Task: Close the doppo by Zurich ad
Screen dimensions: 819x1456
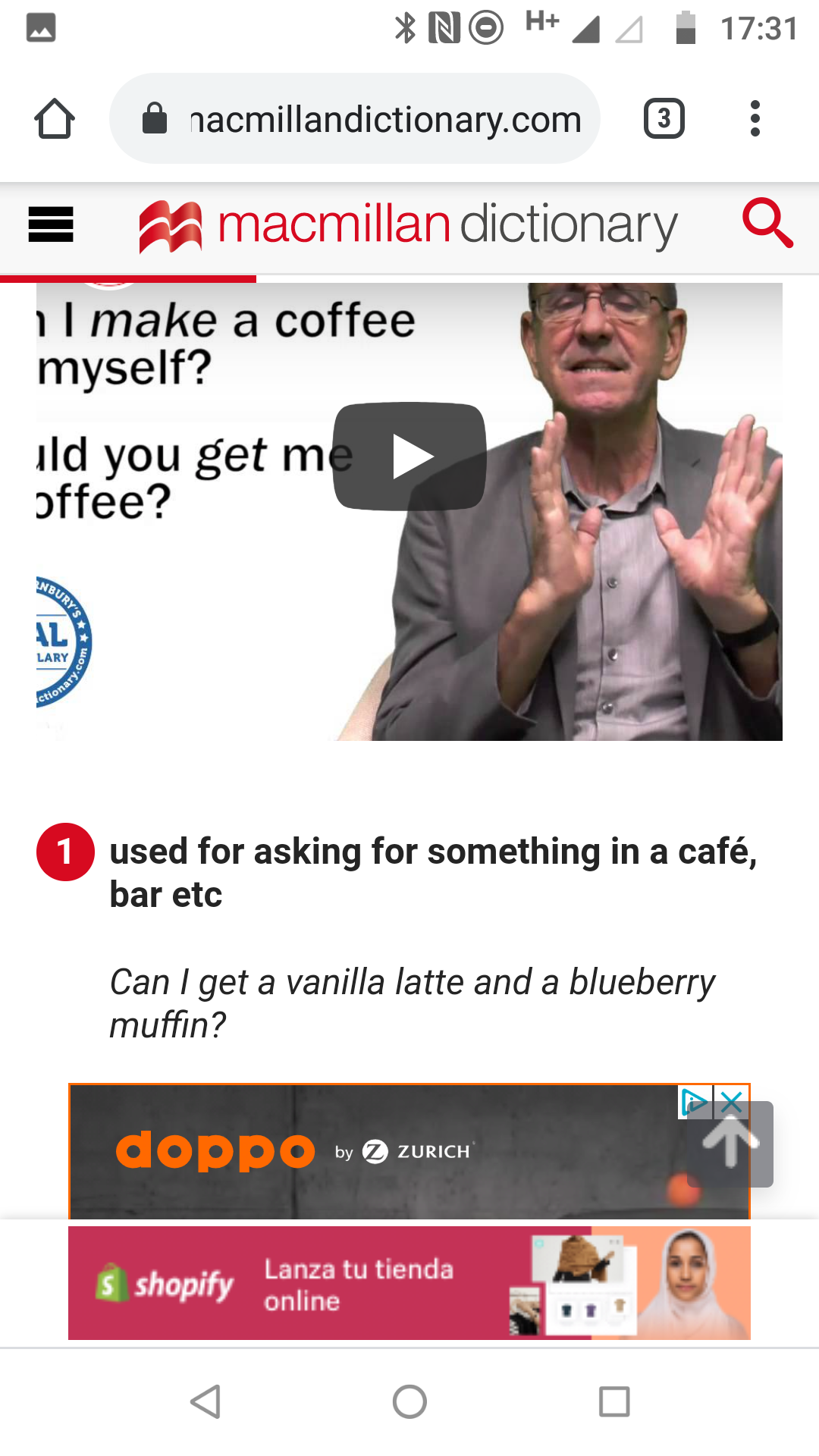Action: pos(732,1102)
